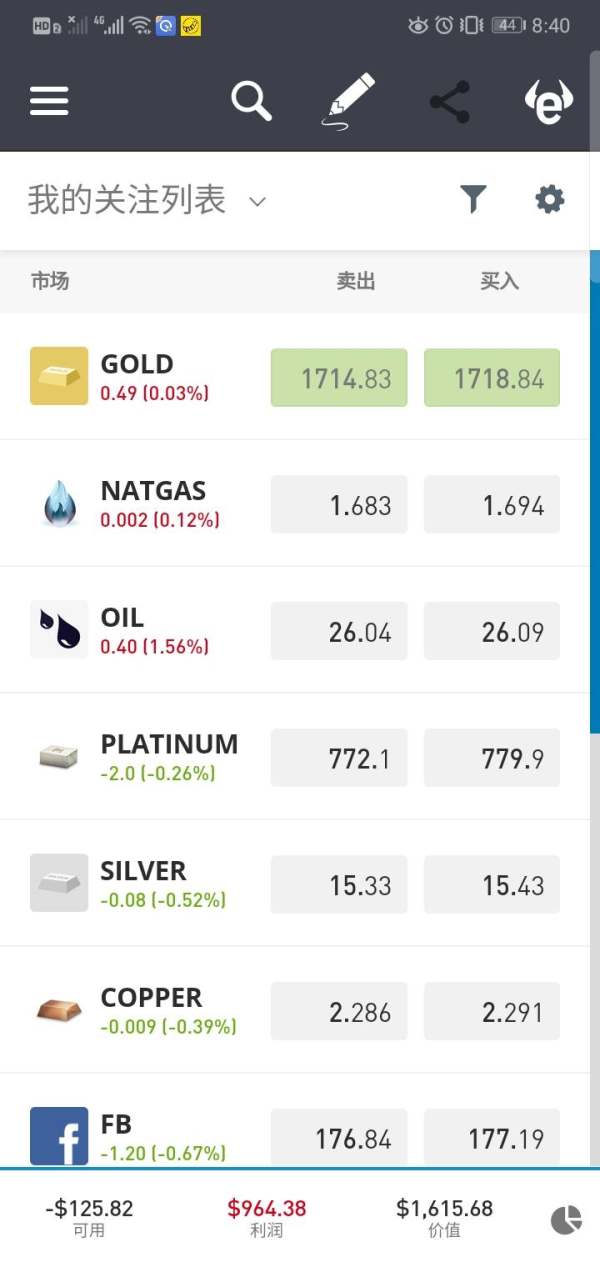
Task: Open the hamburger navigation menu
Action: 49,101
